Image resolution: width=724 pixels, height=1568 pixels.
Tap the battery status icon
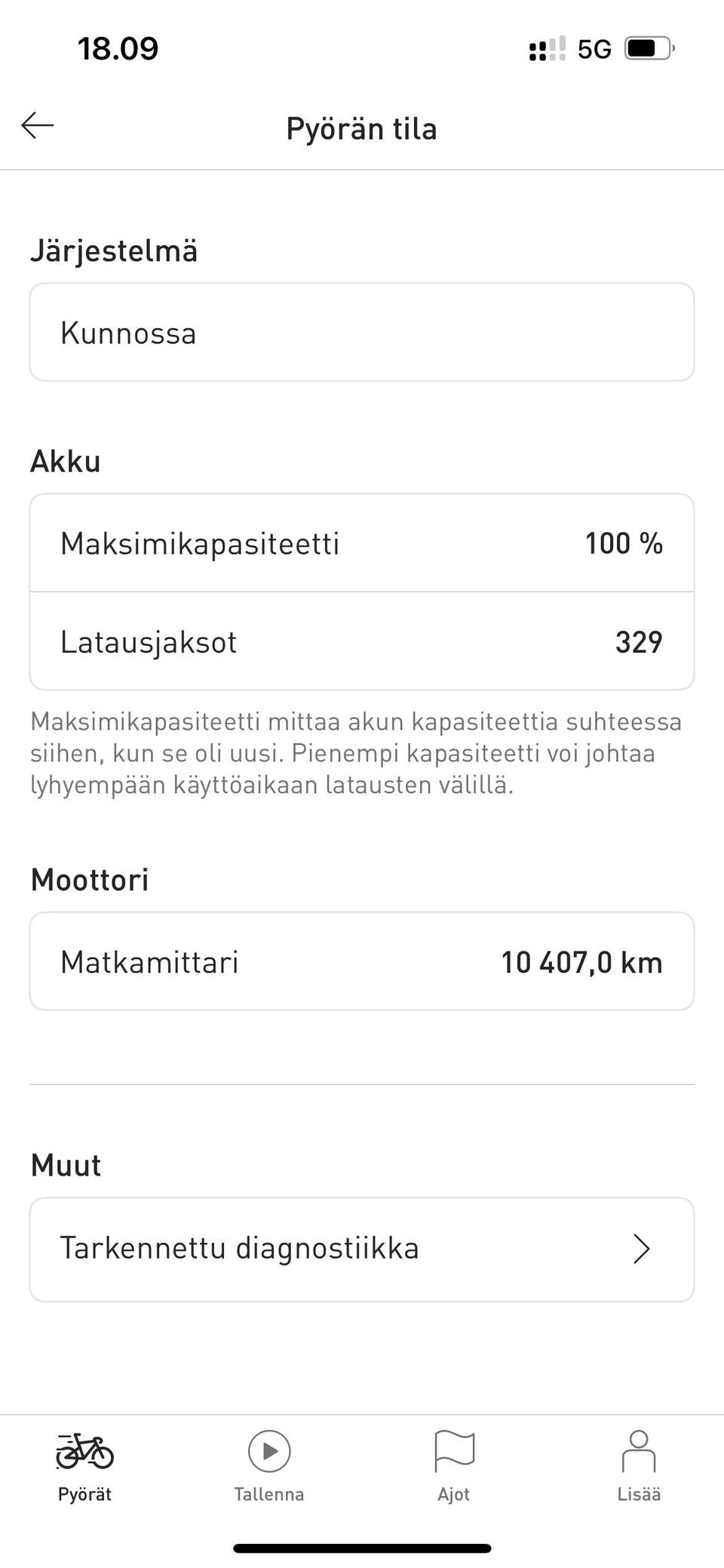coord(647,49)
